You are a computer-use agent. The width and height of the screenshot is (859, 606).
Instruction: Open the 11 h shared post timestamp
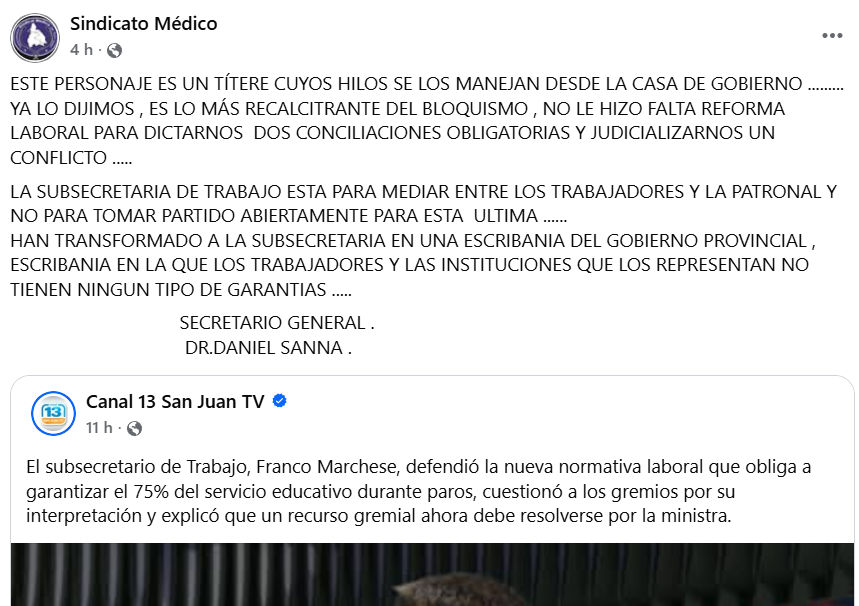(99, 428)
